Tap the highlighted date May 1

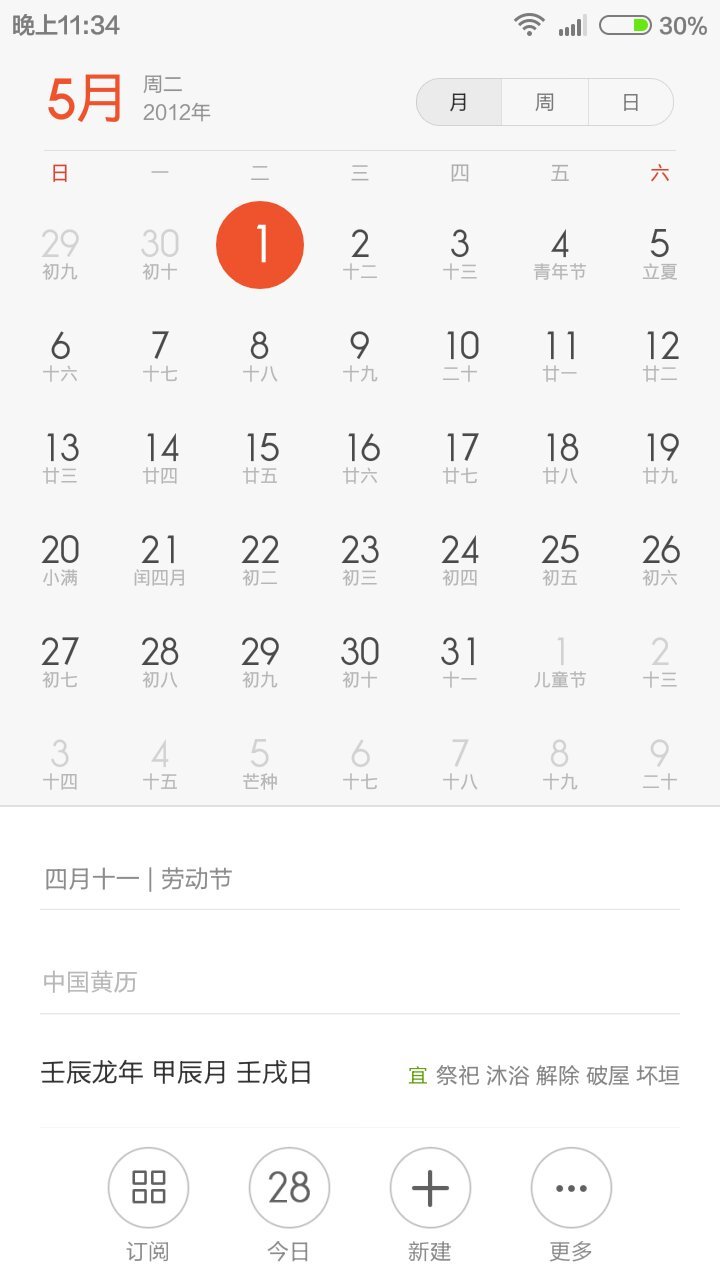click(x=260, y=246)
